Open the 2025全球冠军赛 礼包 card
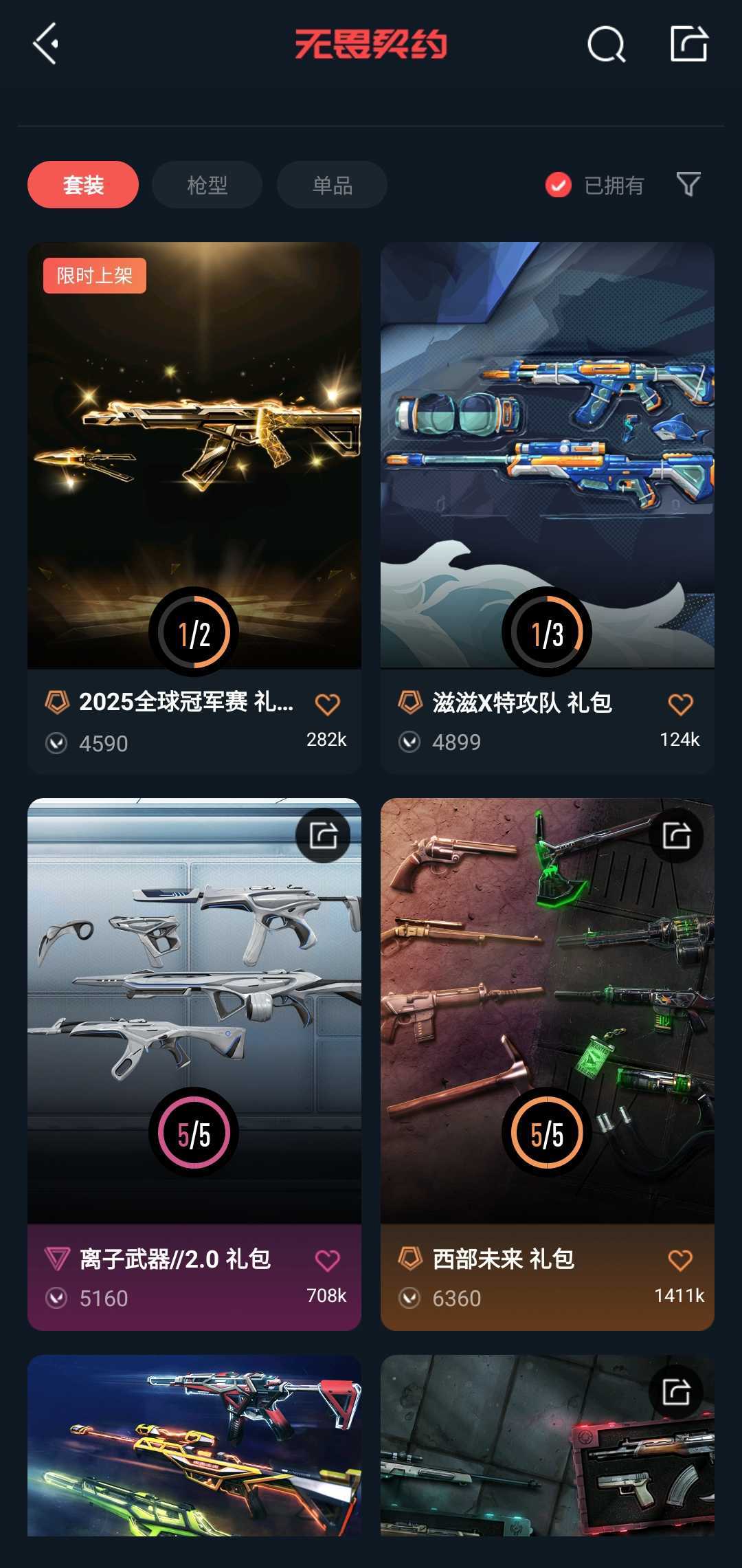742x1568 pixels. pos(194,508)
